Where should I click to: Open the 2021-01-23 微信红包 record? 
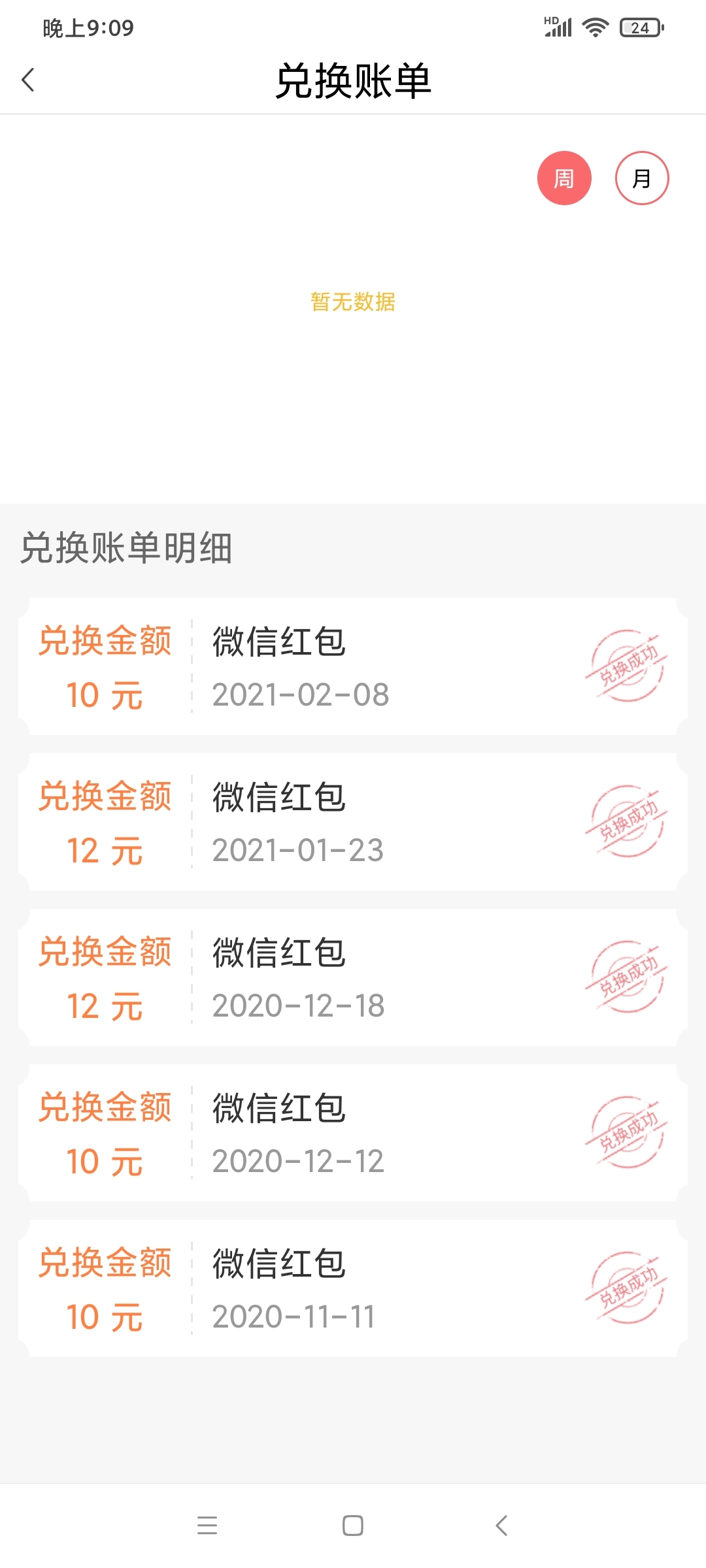(353, 822)
